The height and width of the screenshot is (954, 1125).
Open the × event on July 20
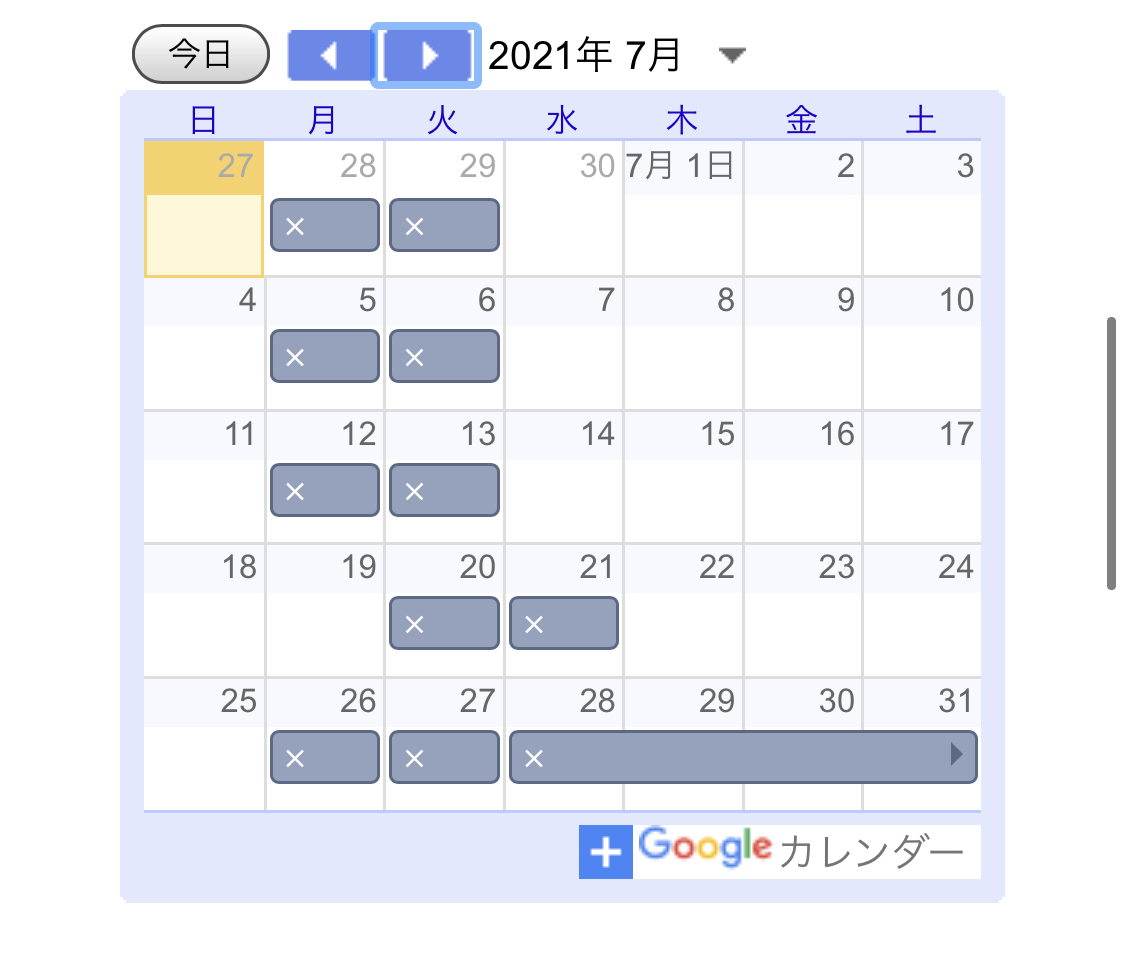click(x=444, y=623)
